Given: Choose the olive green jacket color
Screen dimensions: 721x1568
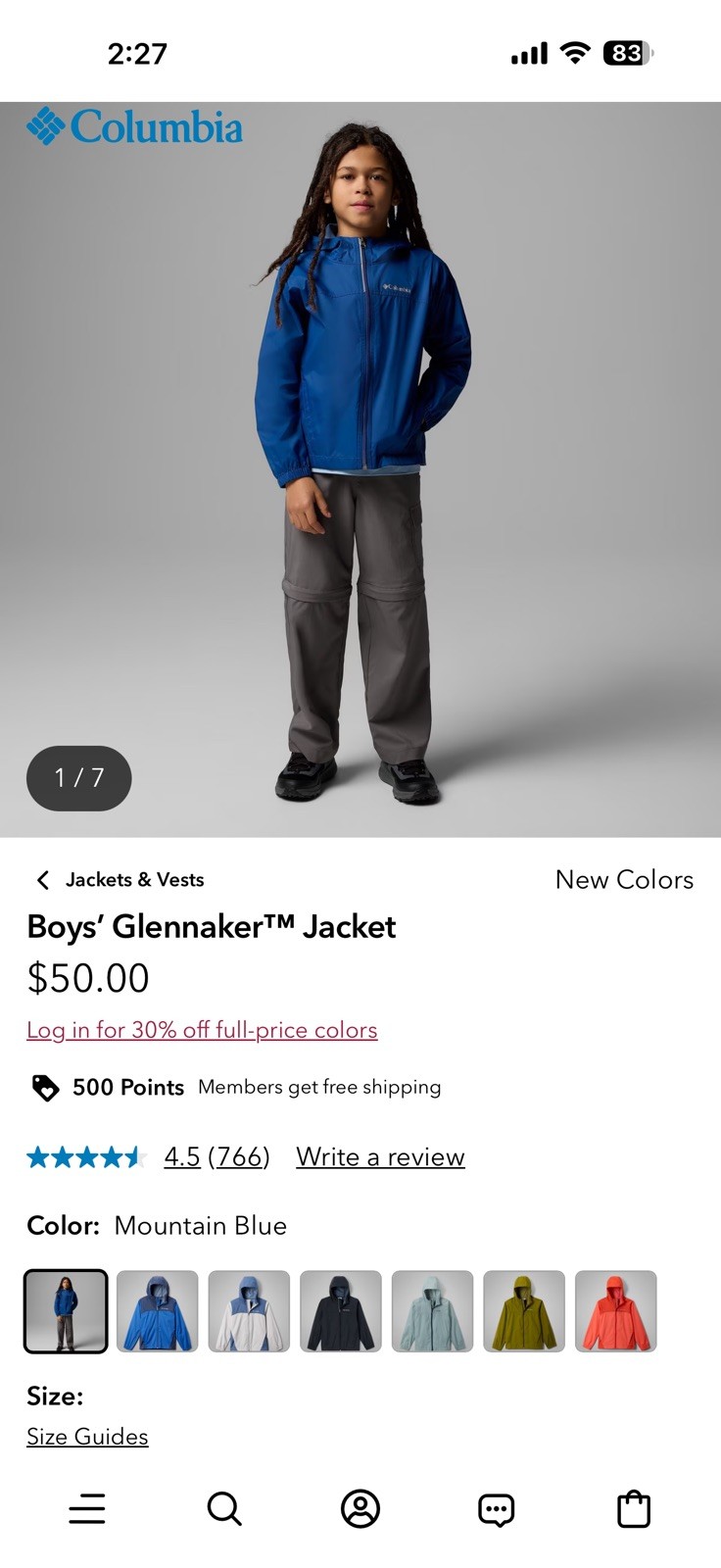Looking at the screenshot, I should (x=524, y=1311).
